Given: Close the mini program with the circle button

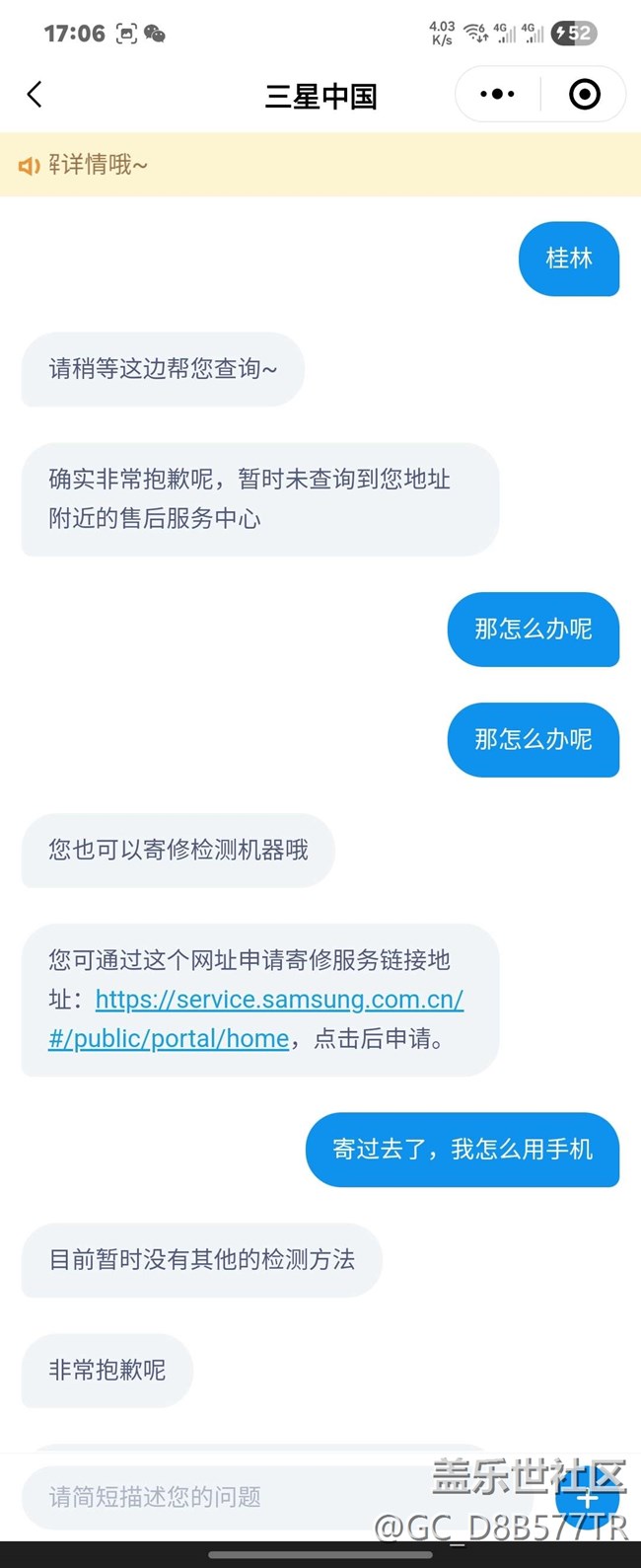Looking at the screenshot, I should tap(585, 95).
